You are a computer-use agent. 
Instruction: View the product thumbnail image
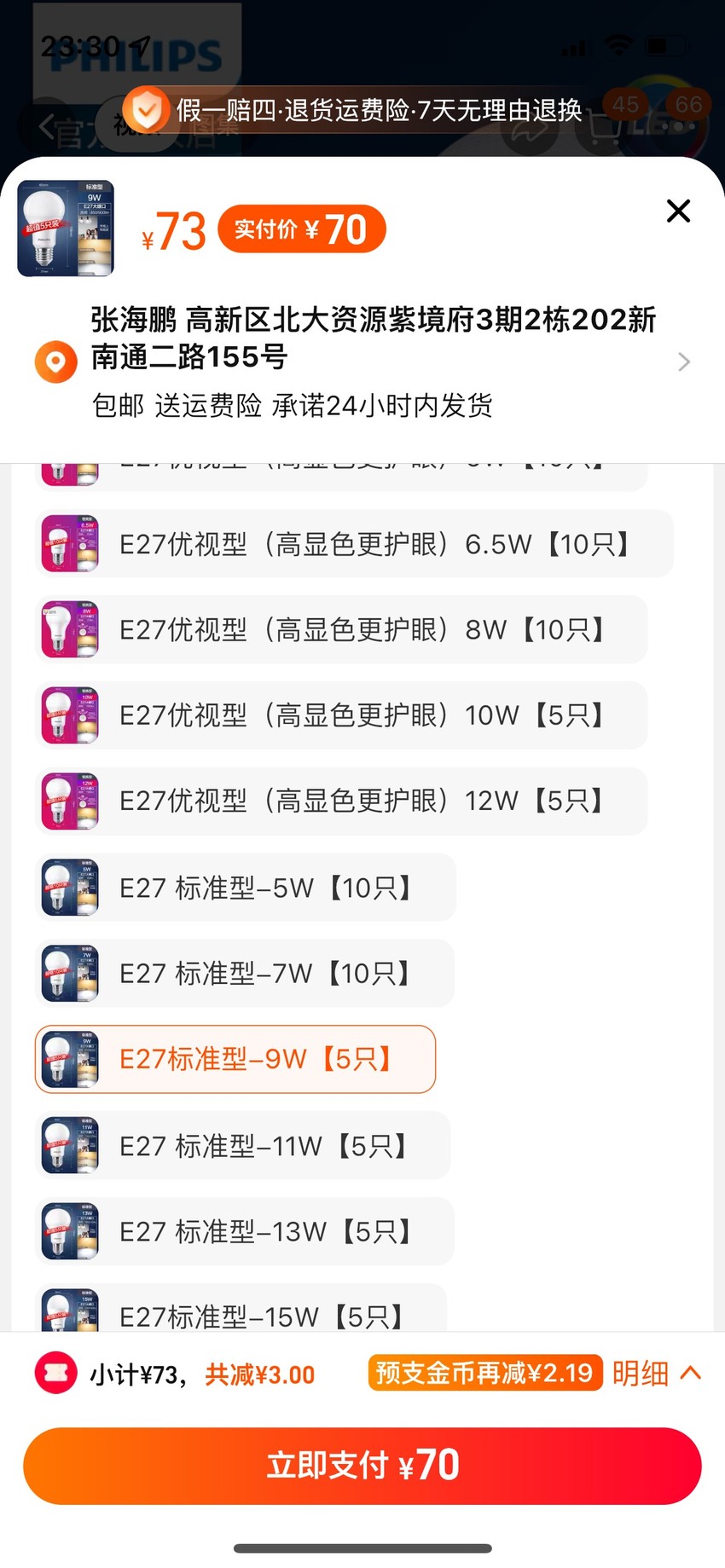point(66,229)
